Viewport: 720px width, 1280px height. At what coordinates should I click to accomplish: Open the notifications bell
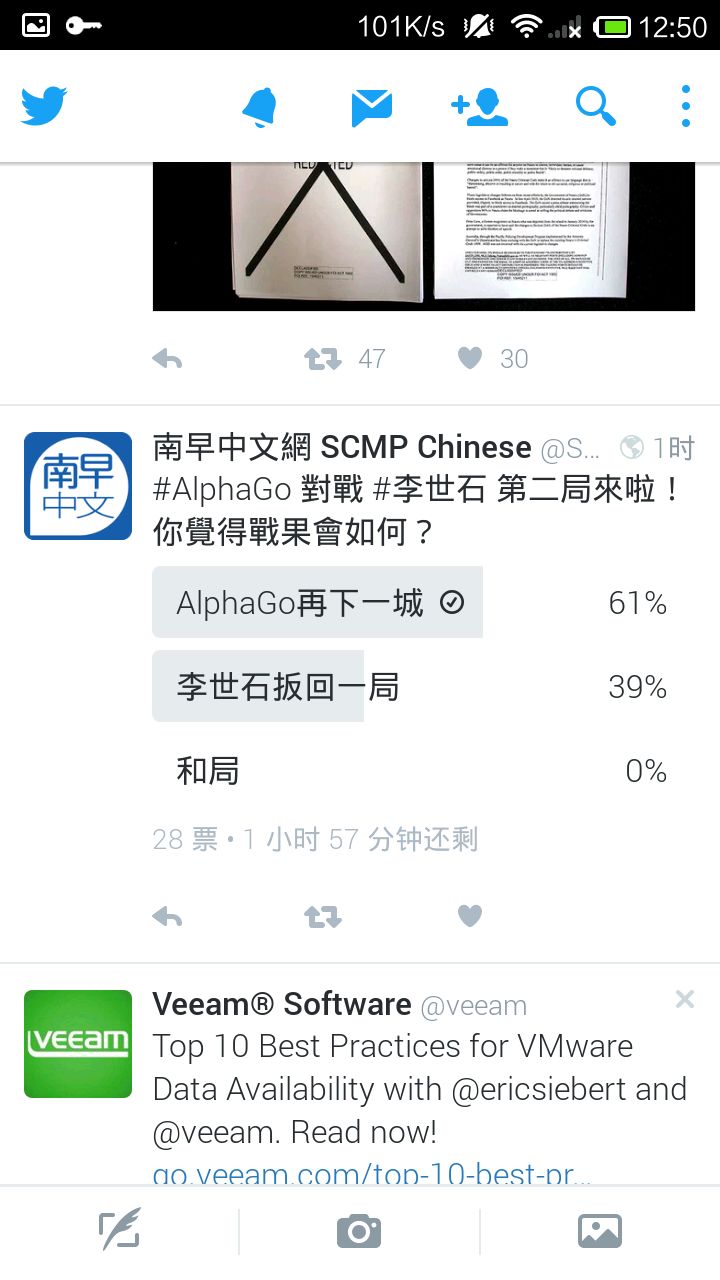pyautogui.click(x=260, y=107)
